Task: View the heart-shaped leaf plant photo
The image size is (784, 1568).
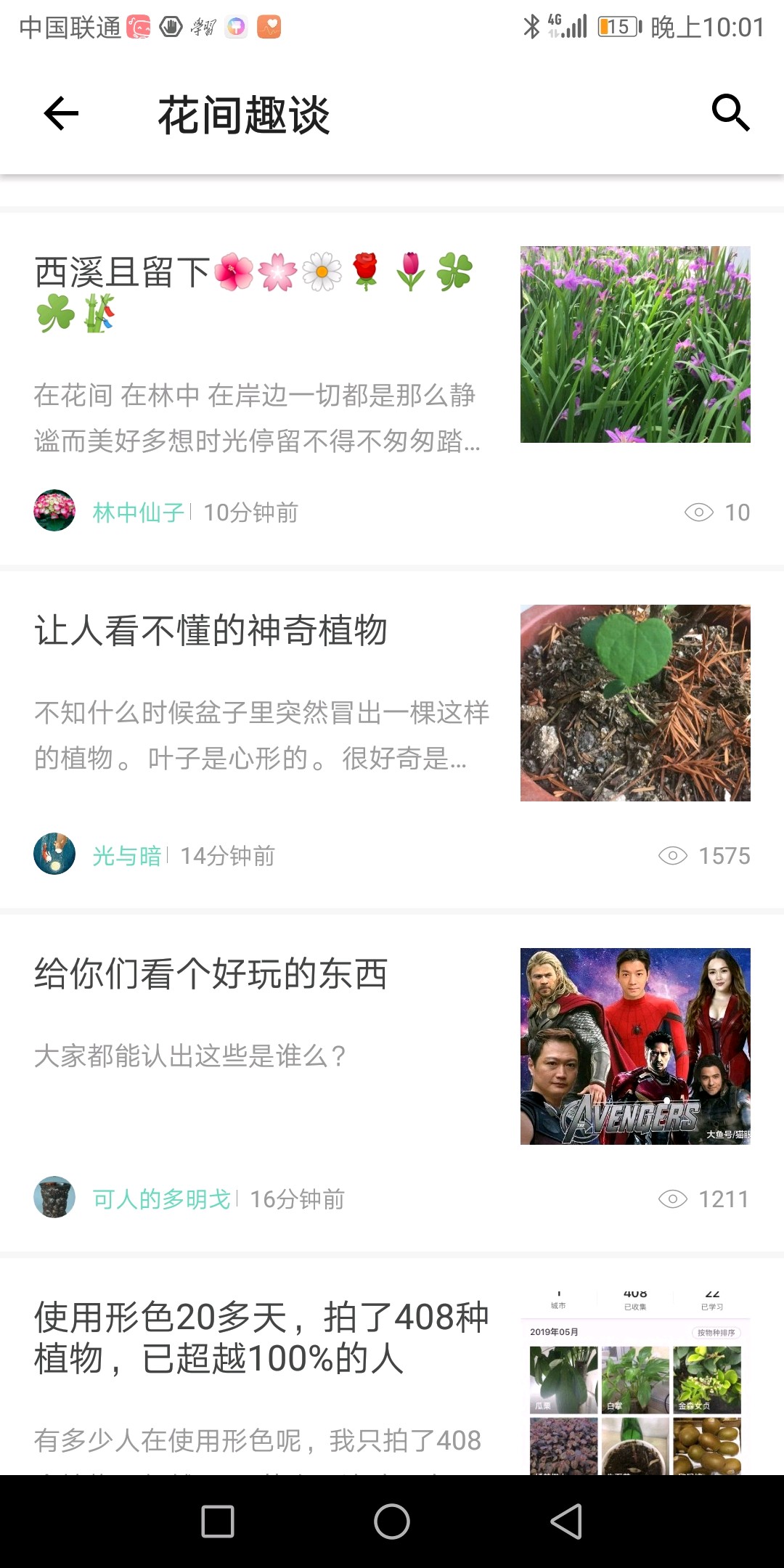Action: pyautogui.click(x=635, y=703)
